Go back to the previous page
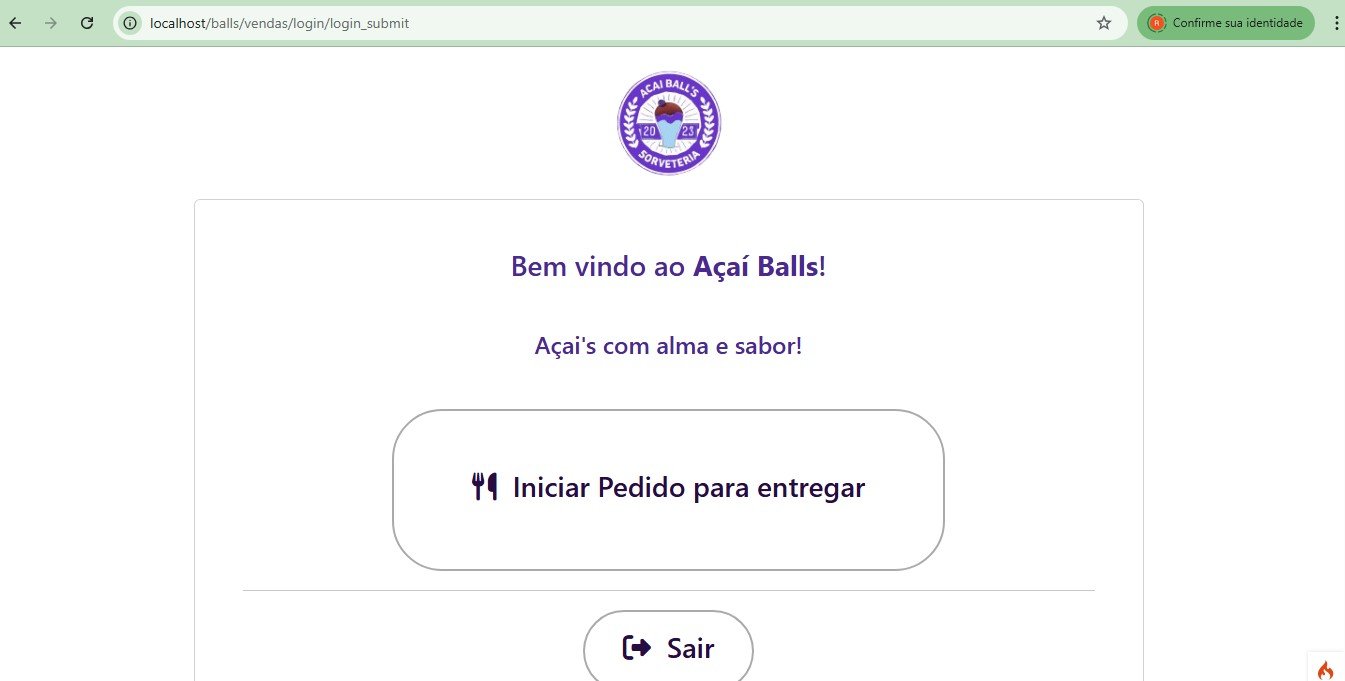This screenshot has height=681, width=1345. 16,23
